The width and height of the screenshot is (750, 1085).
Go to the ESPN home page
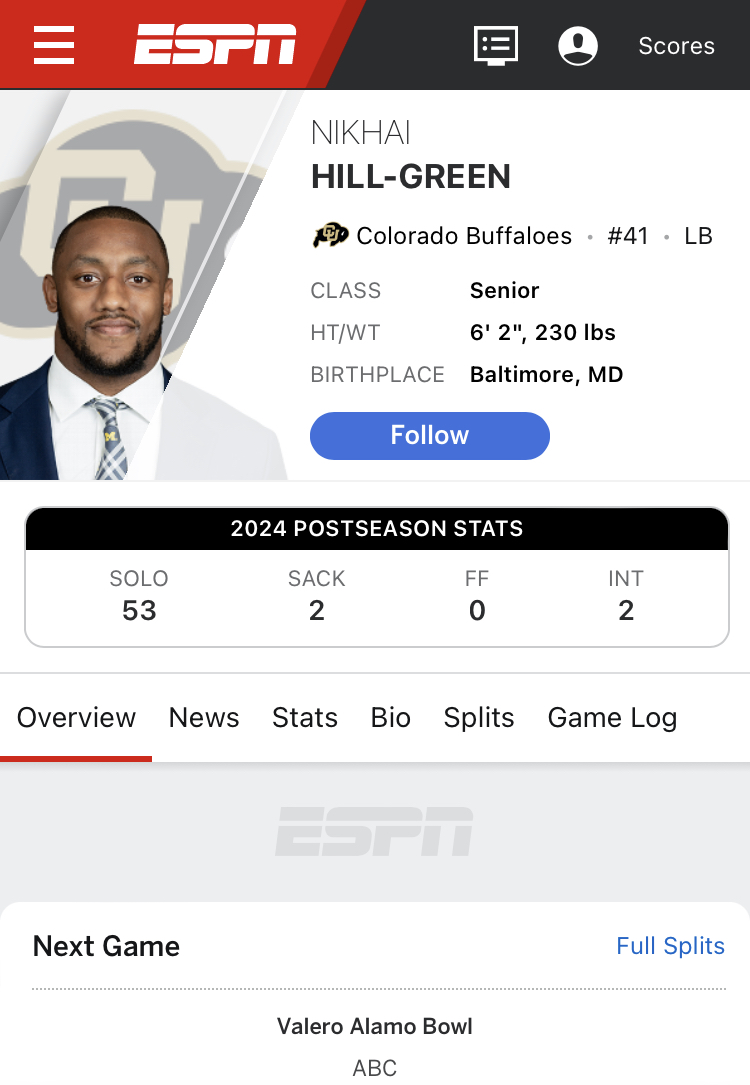[x=215, y=45]
